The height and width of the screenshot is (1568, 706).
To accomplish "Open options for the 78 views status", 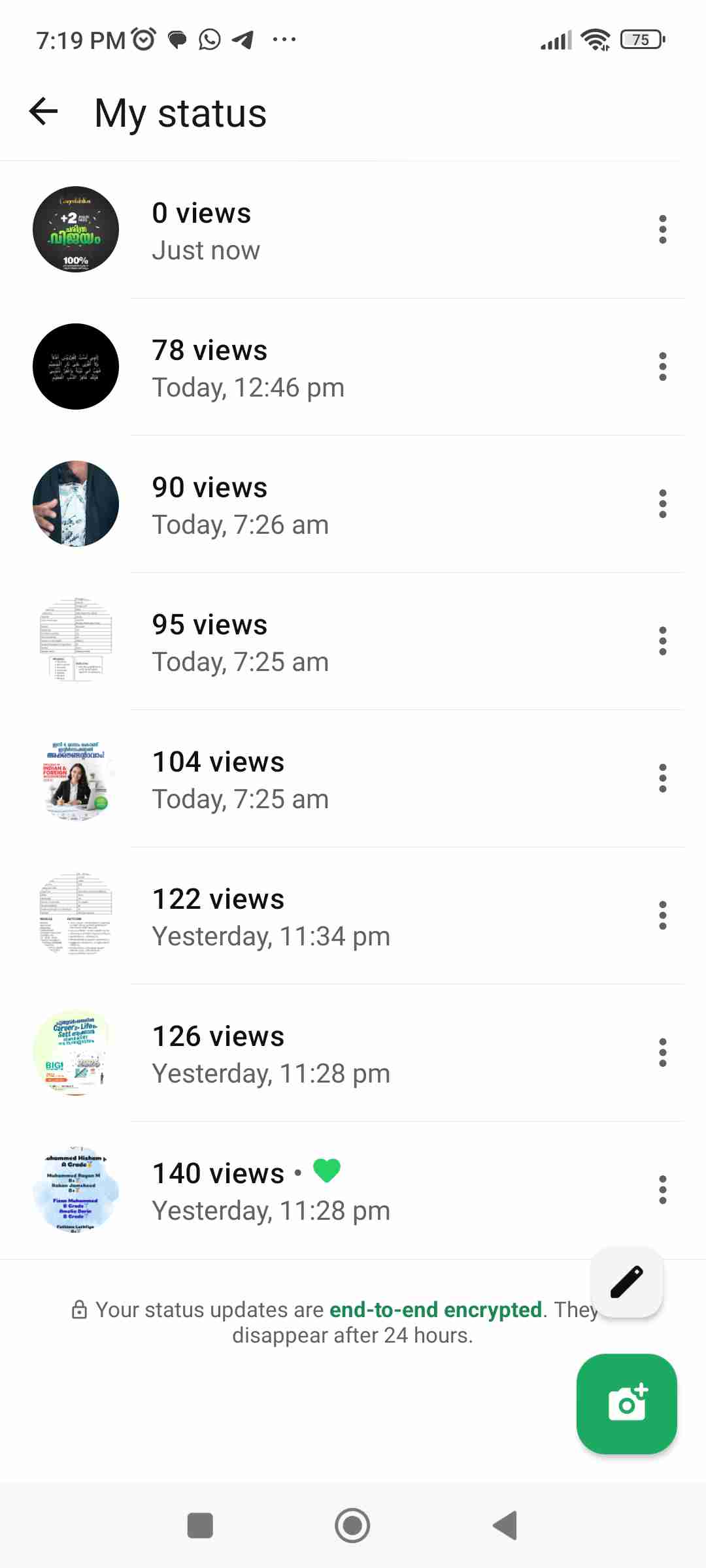I will click(x=662, y=367).
